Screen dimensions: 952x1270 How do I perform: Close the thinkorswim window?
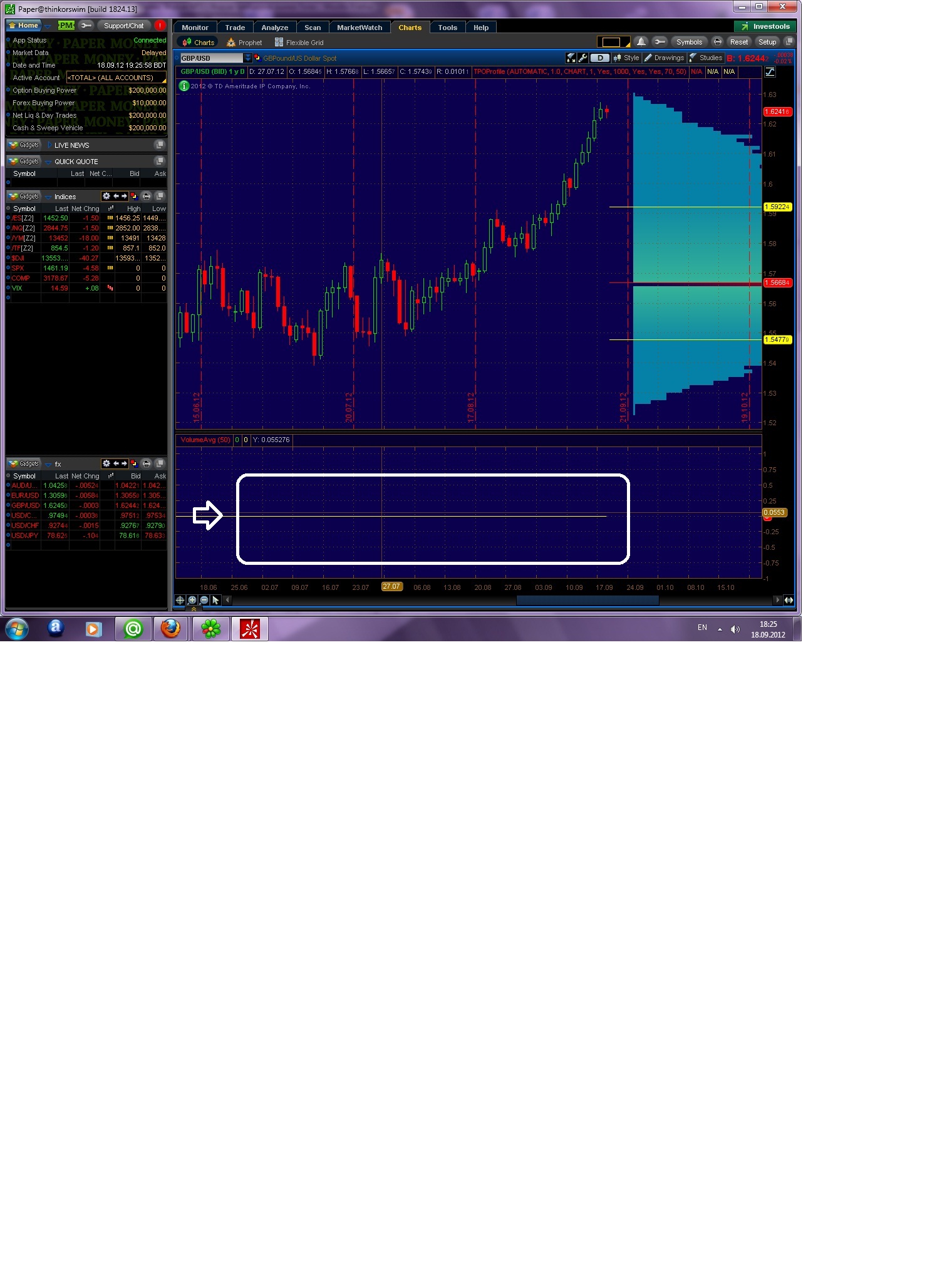coord(782,6)
